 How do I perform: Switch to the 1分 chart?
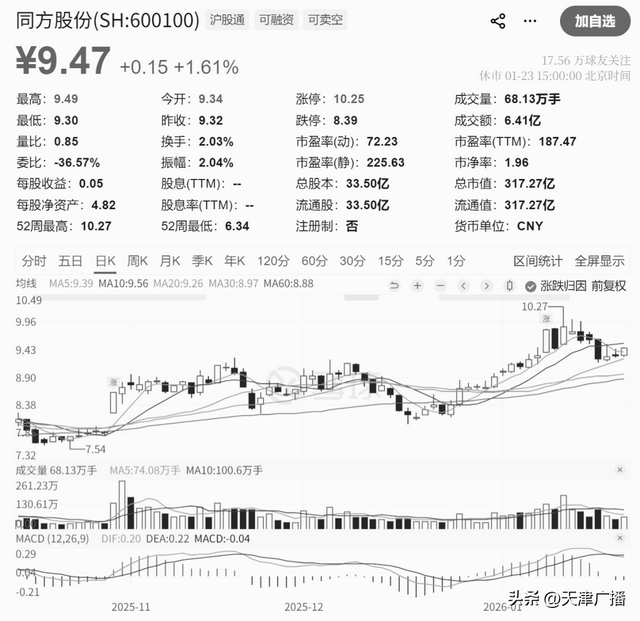click(x=456, y=261)
